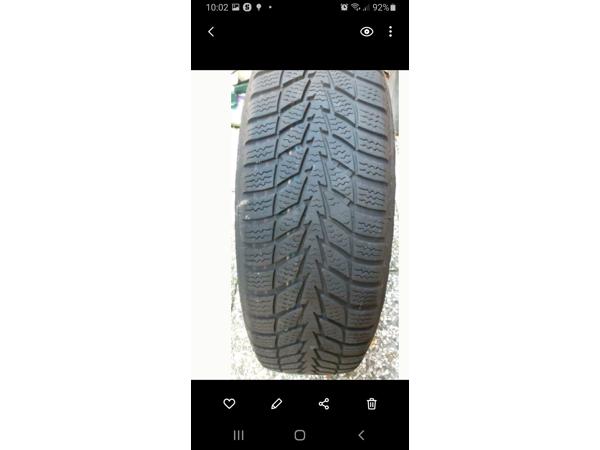Share this photo
The width and height of the screenshot is (600, 450).
pos(324,403)
